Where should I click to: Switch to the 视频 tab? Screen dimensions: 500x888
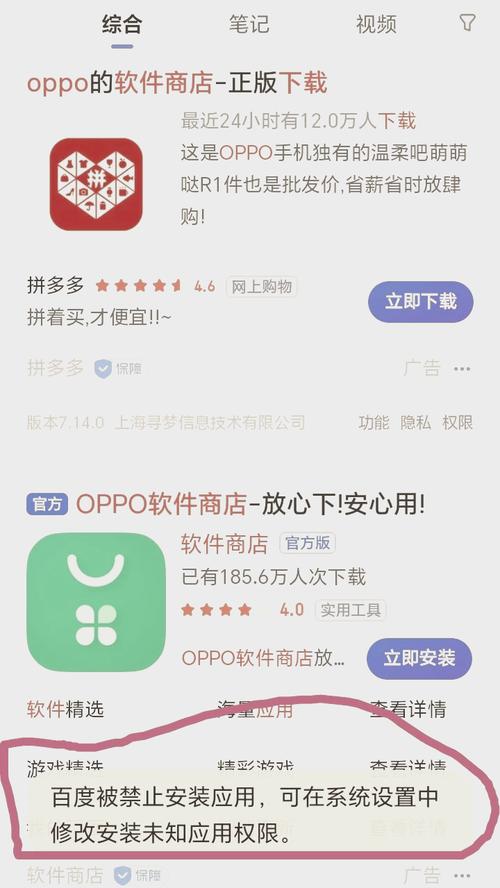click(x=376, y=25)
